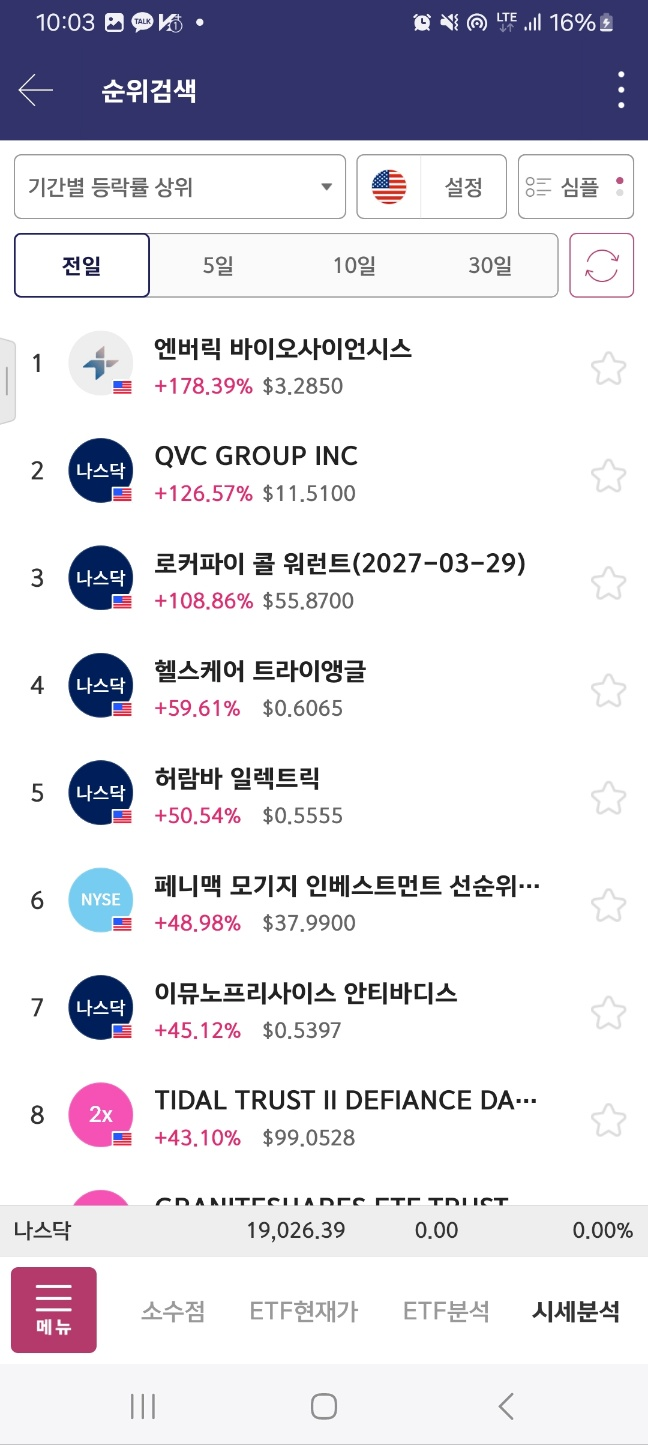The width and height of the screenshot is (648, 1445).
Task: Select the 5일 period tab
Action: point(218,266)
